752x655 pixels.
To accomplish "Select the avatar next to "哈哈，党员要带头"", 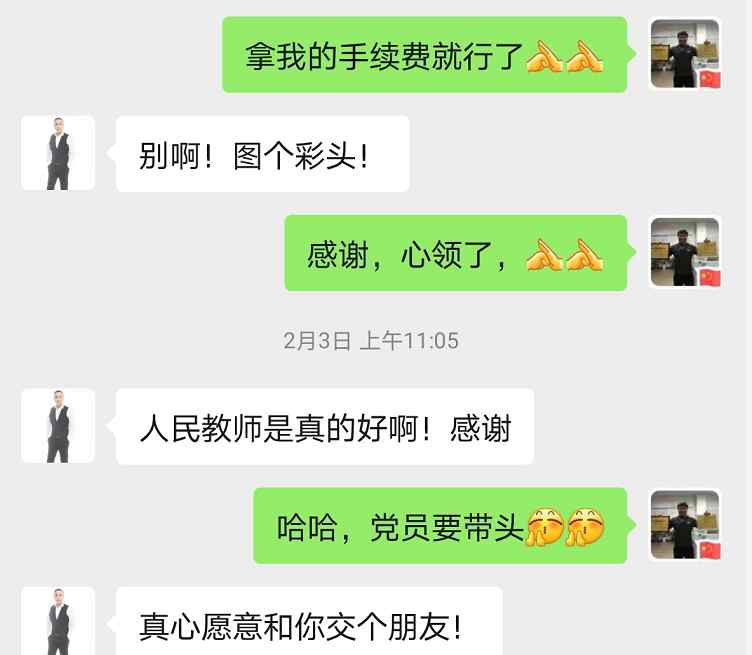I will coord(685,525).
